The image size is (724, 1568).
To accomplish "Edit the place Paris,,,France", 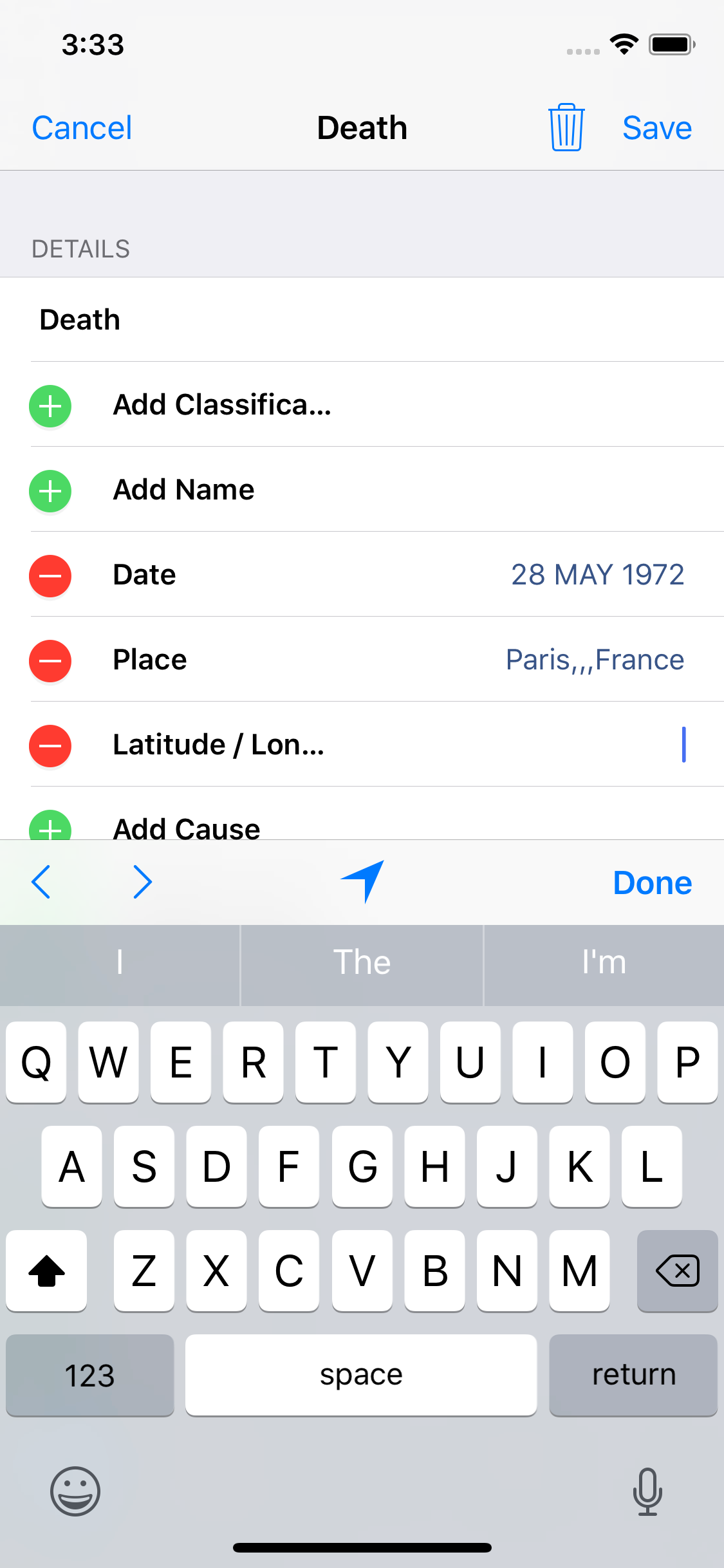I will [594, 660].
